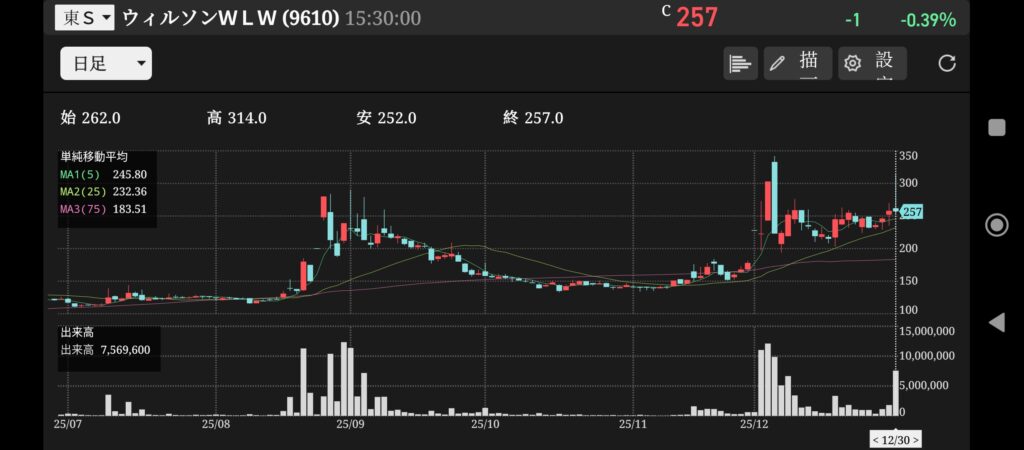Screen dimensions: 1024x450
Task: Go to the system home screen
Action: point(996,224)
